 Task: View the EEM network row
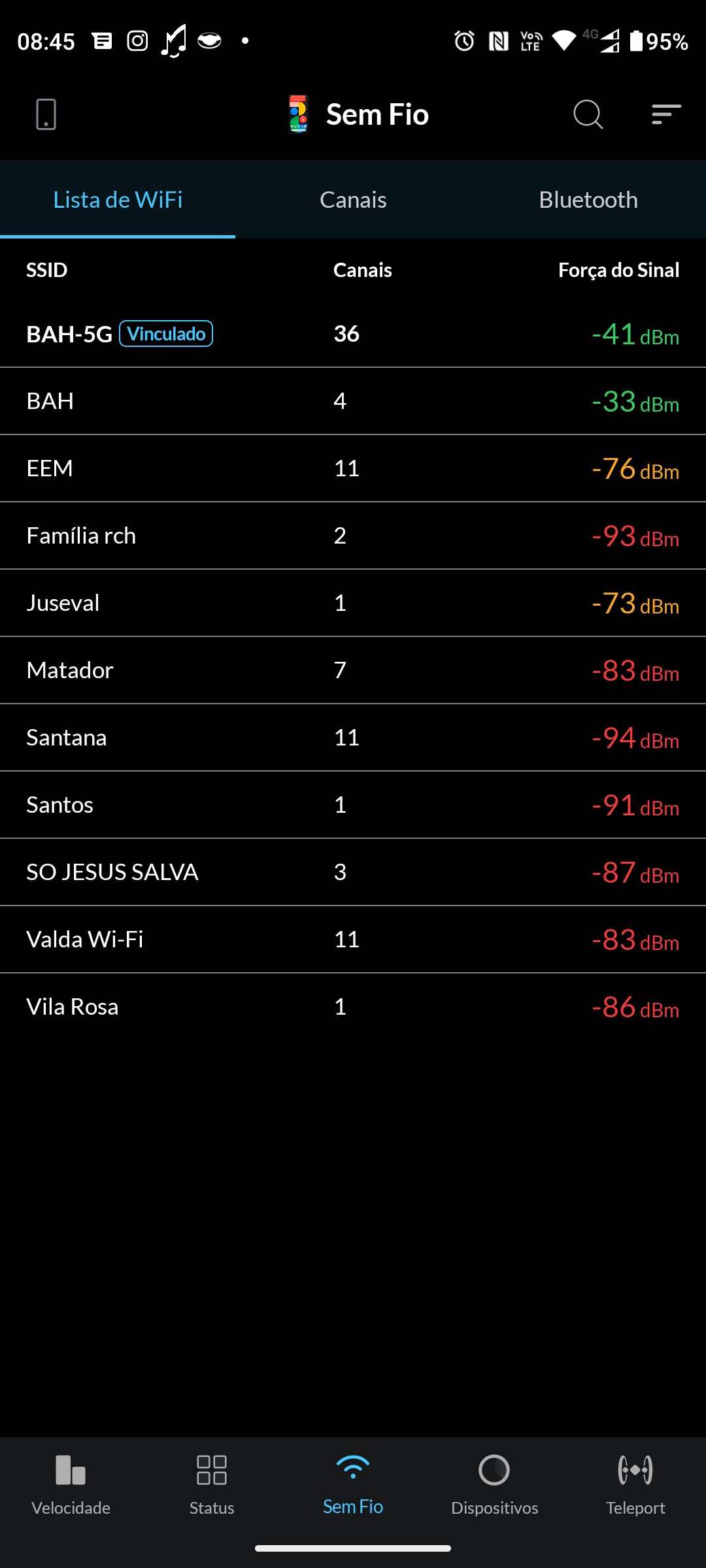353,468
